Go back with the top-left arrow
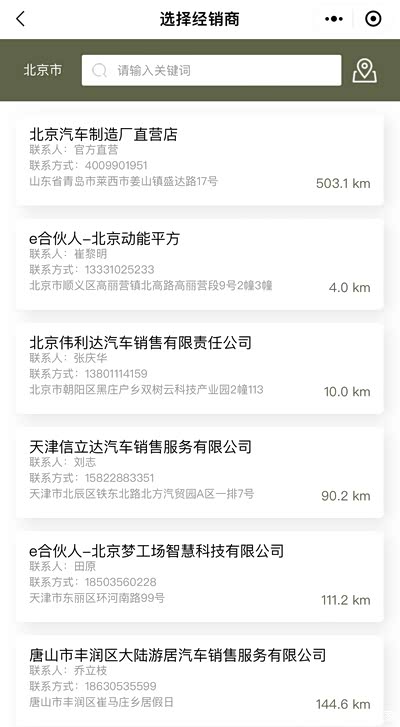The image size is (400, 727). coord(20,19)
